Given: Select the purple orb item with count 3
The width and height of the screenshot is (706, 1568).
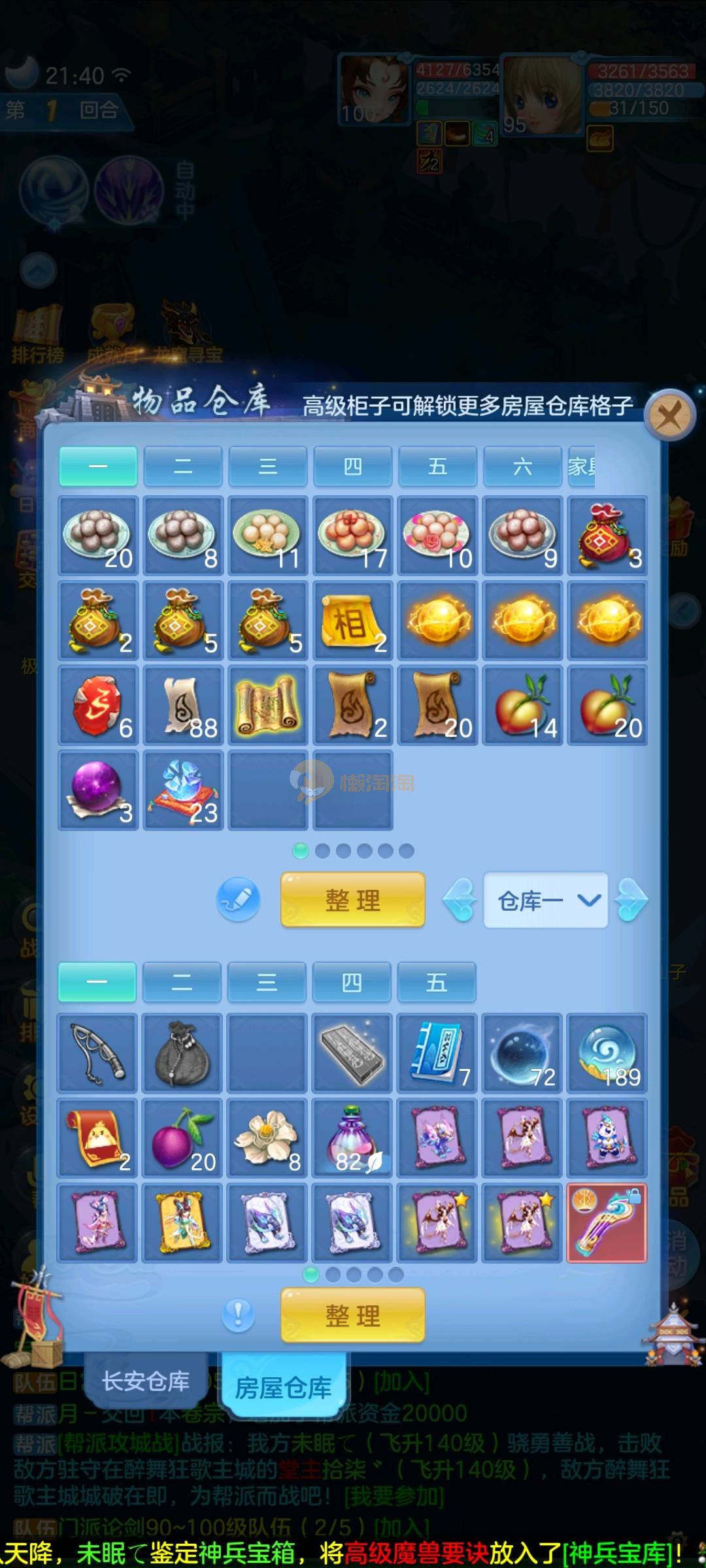Looking at the screenshot, I should [x=98, y=791].
